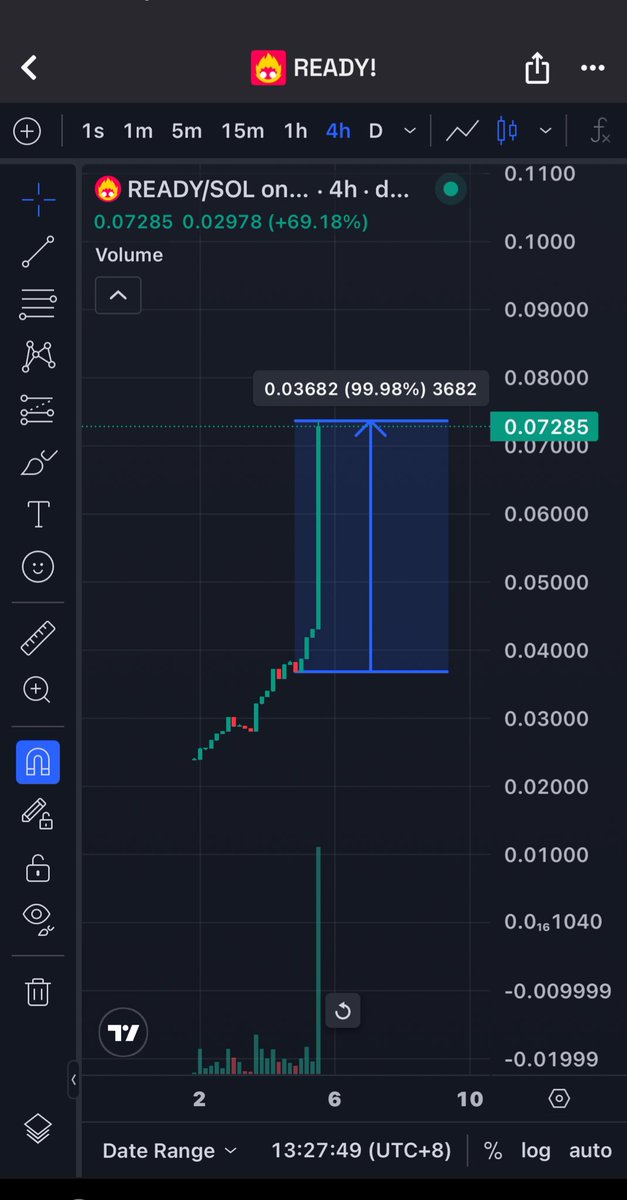Screen dimensions: 627x1200
Task: Select the ruler measure tool
Action: point(38,638)
